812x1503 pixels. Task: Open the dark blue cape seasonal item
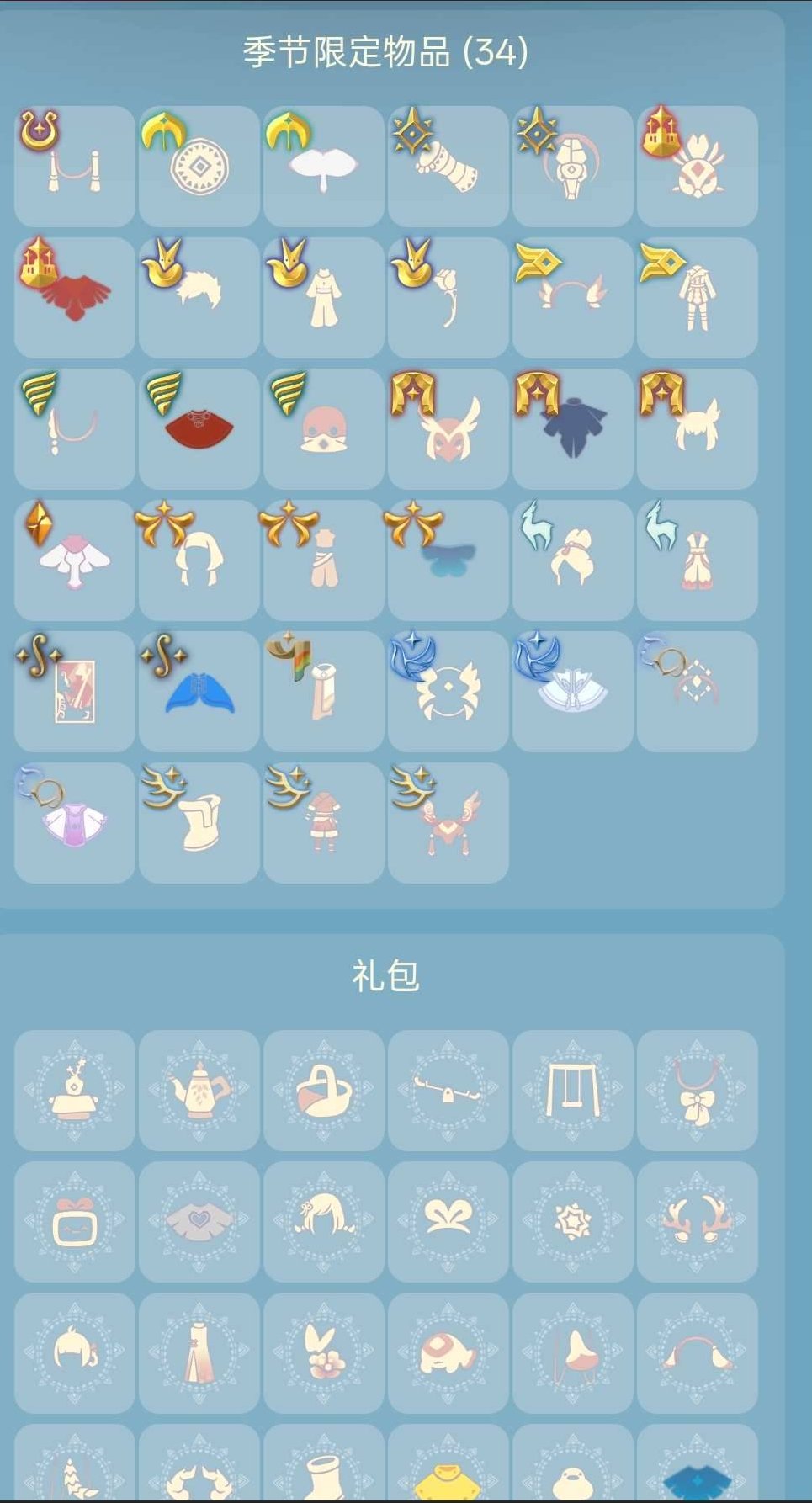(572, 425)
